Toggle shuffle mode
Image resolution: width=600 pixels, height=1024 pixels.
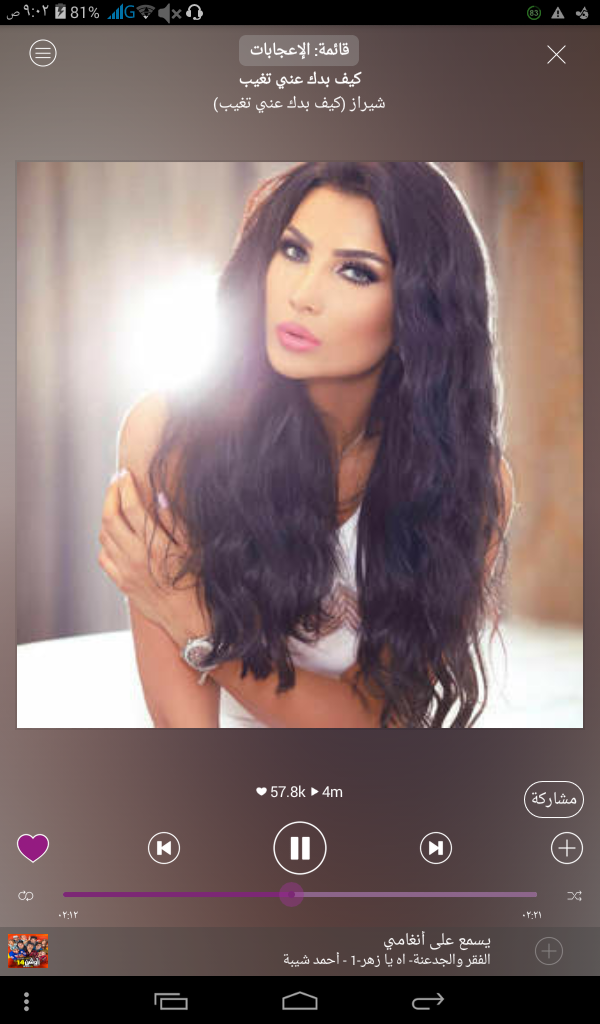574,896
